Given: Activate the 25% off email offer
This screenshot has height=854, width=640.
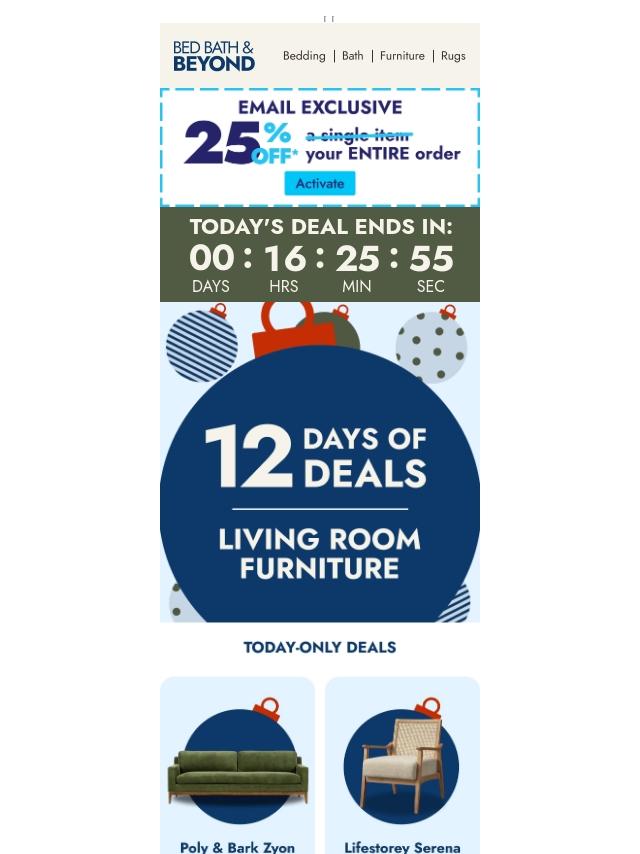Looking at the screenshot, I should 320,184.
